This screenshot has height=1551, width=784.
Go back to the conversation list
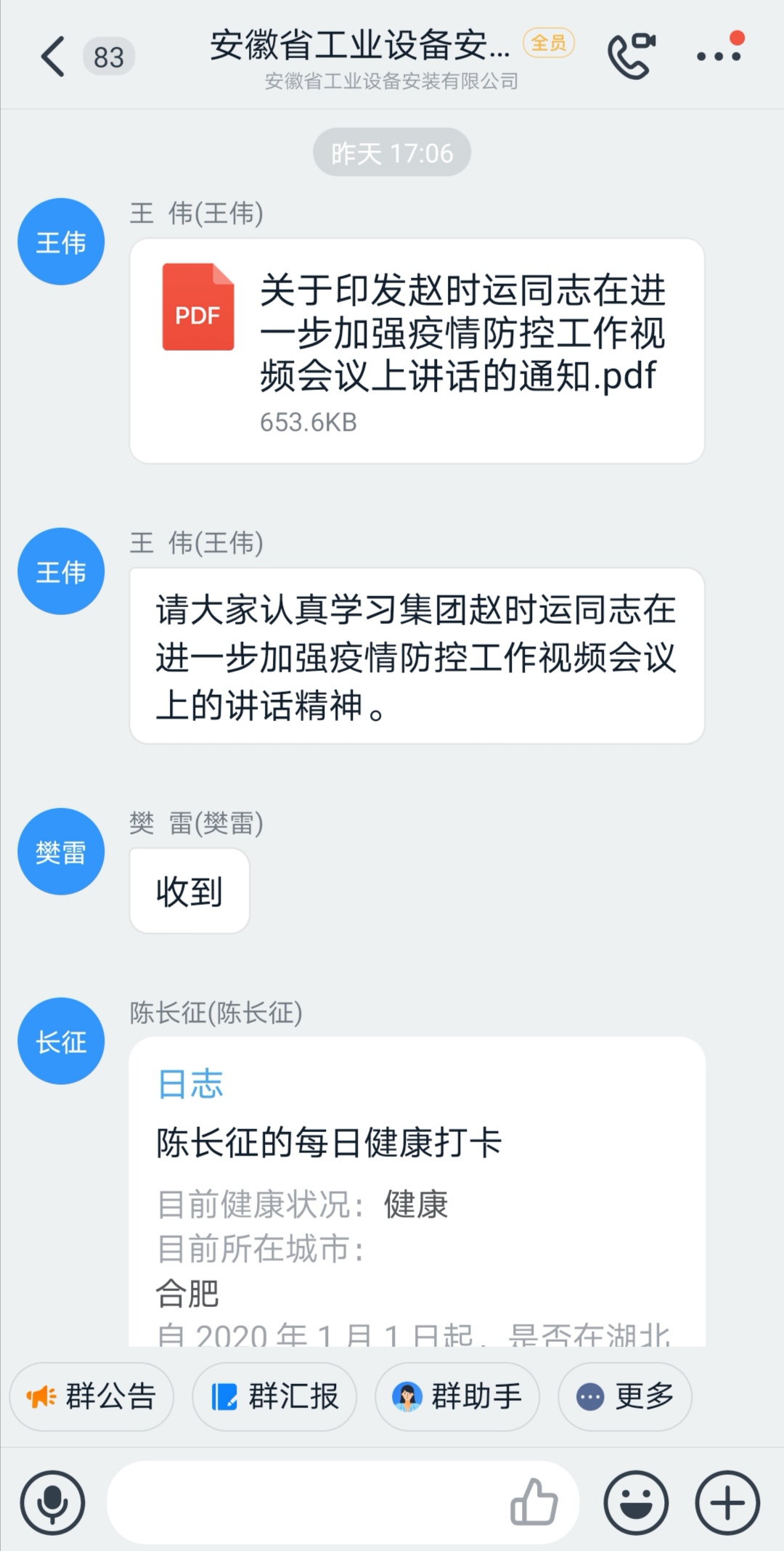click(x=52, y=57)
